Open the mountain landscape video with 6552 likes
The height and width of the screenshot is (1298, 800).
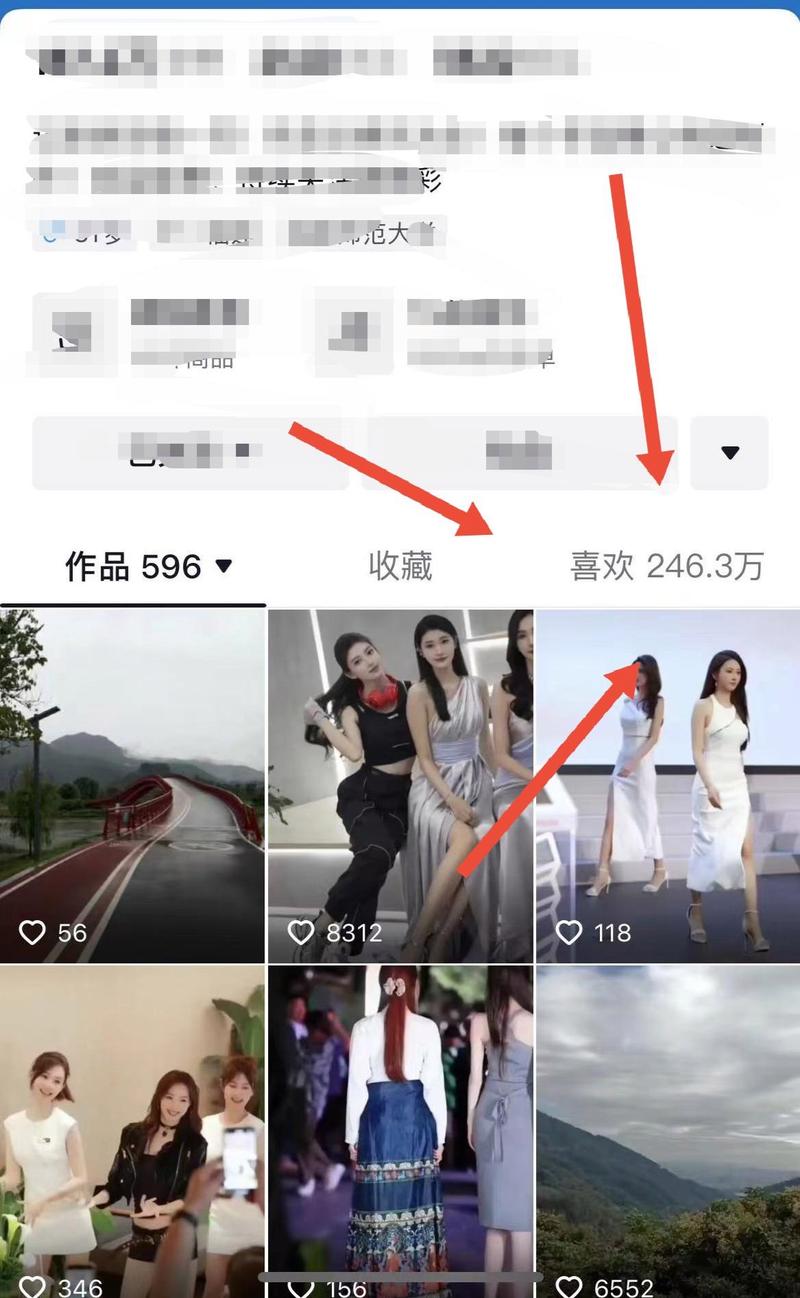coord(668,1130)
